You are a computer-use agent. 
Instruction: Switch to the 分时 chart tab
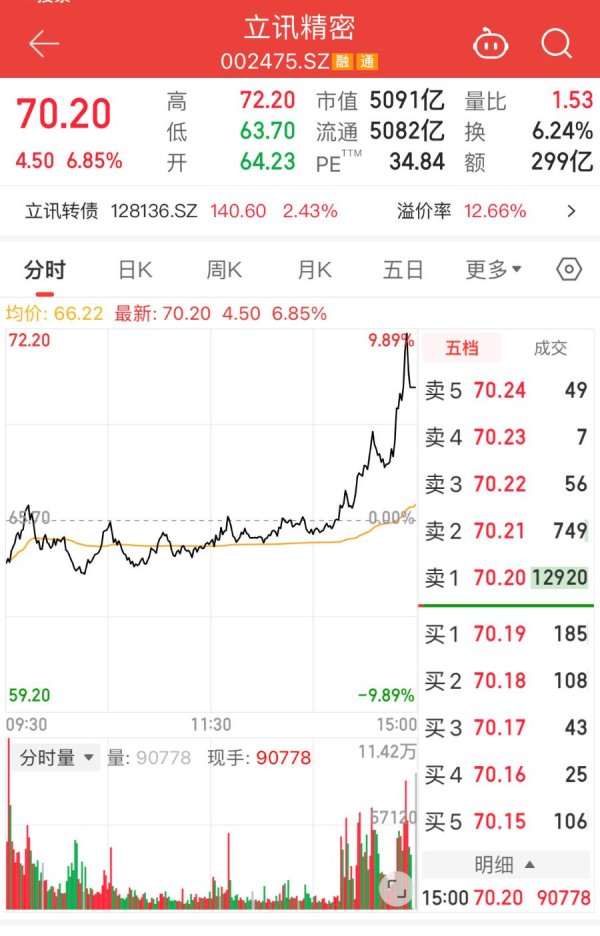tap(45, 269)
